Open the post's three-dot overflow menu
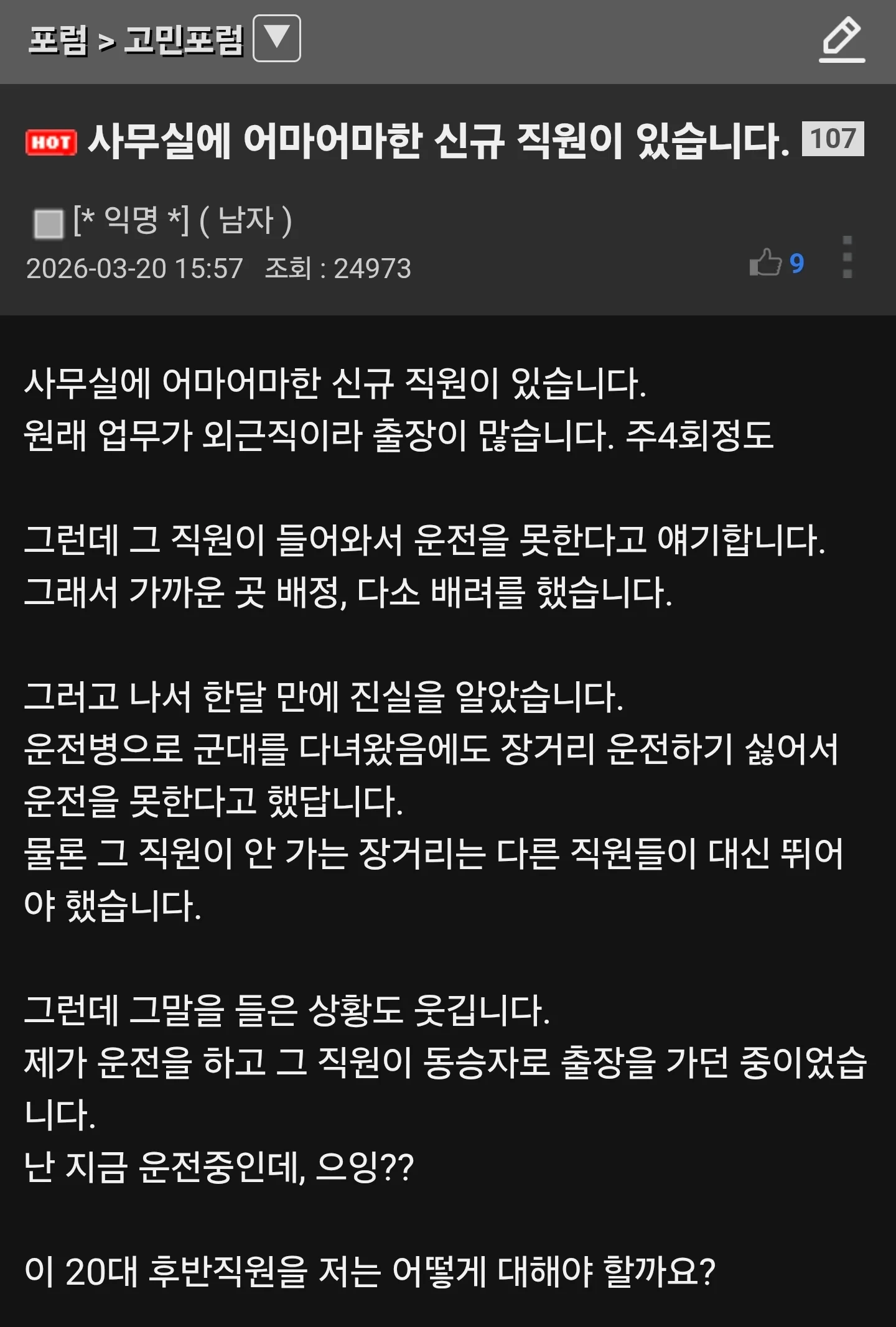Screen dimensions: 896x1327 [x=847, y=256]
